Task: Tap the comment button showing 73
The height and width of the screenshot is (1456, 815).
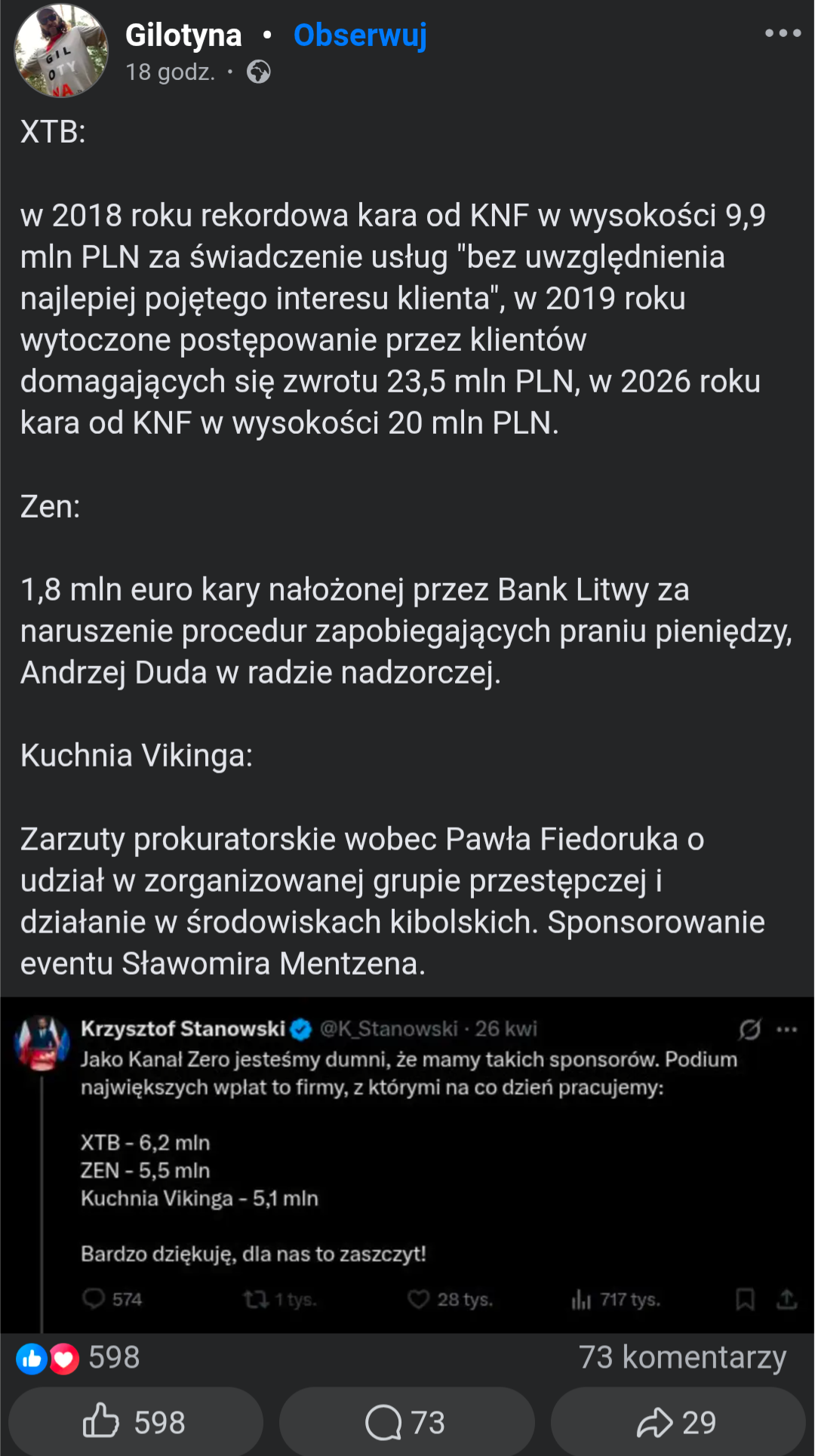Action: pos(407,1422)
